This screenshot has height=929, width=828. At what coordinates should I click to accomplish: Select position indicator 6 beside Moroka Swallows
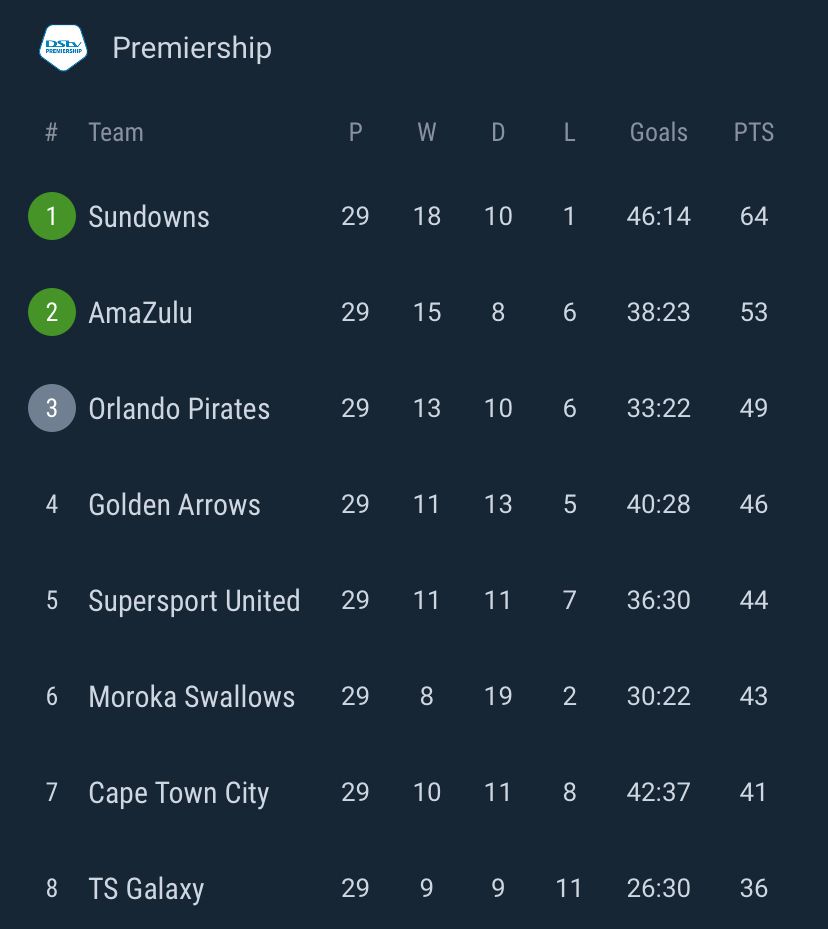[x=51, y=697]
